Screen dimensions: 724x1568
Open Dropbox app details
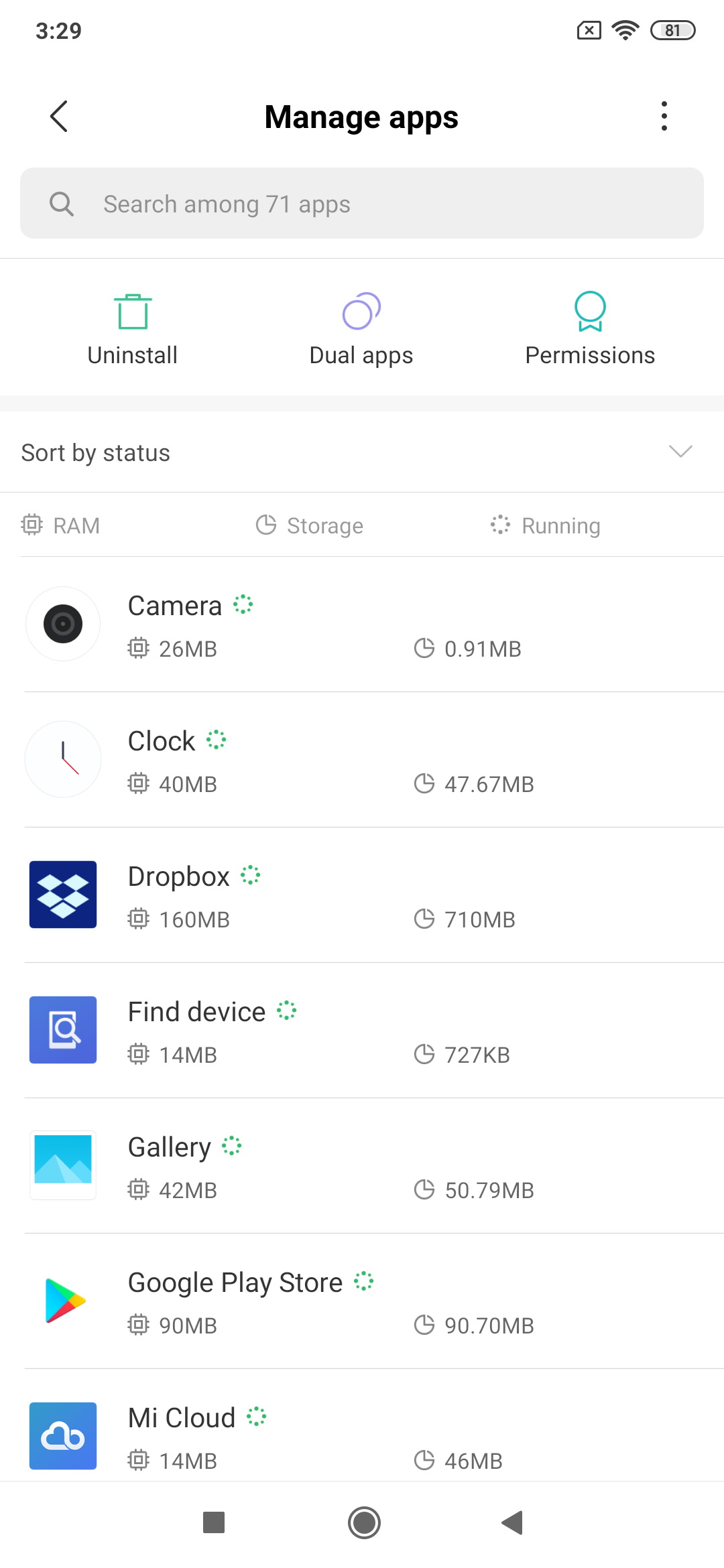pos(362,895)
